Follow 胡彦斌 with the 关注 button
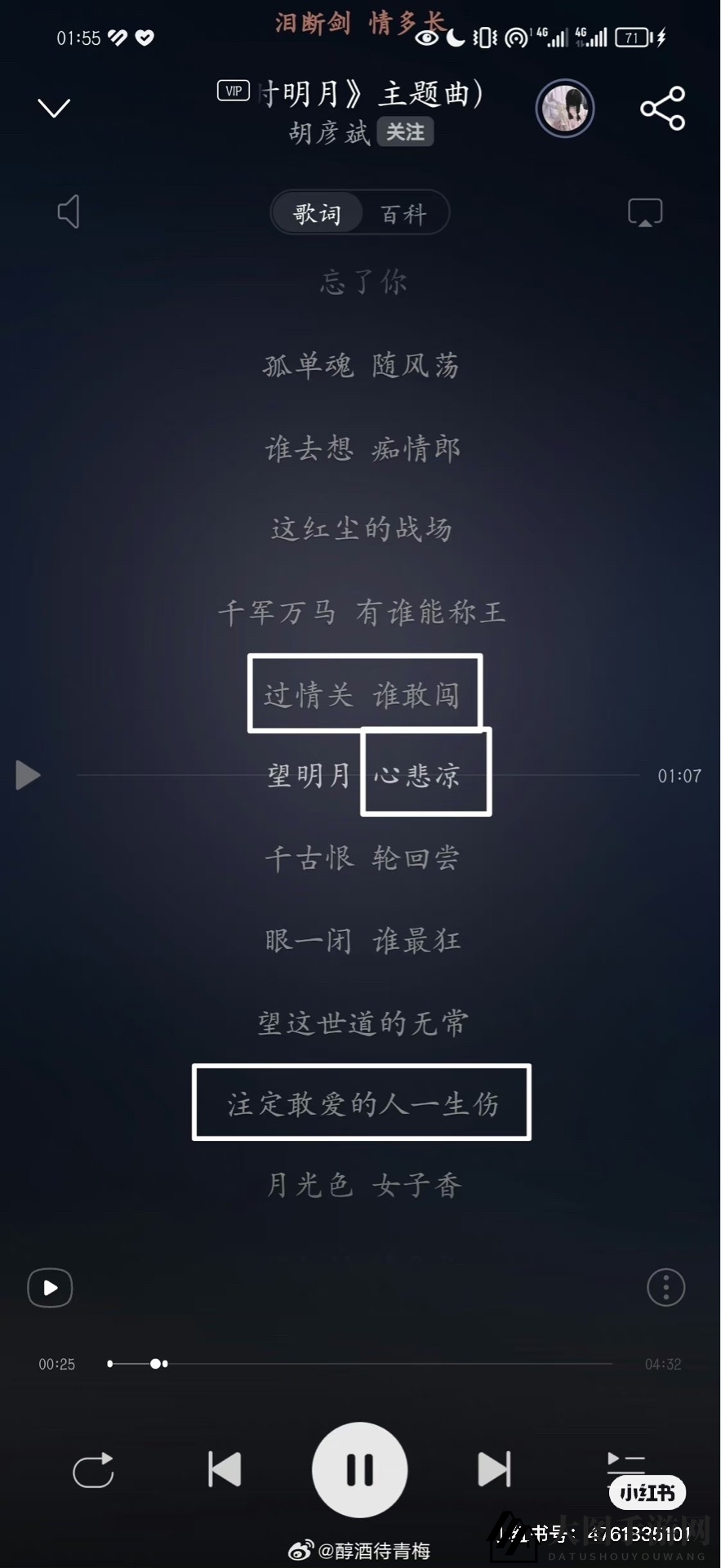Image resolution: width=721 pixels, height=1568 pixels. point(405,132)
